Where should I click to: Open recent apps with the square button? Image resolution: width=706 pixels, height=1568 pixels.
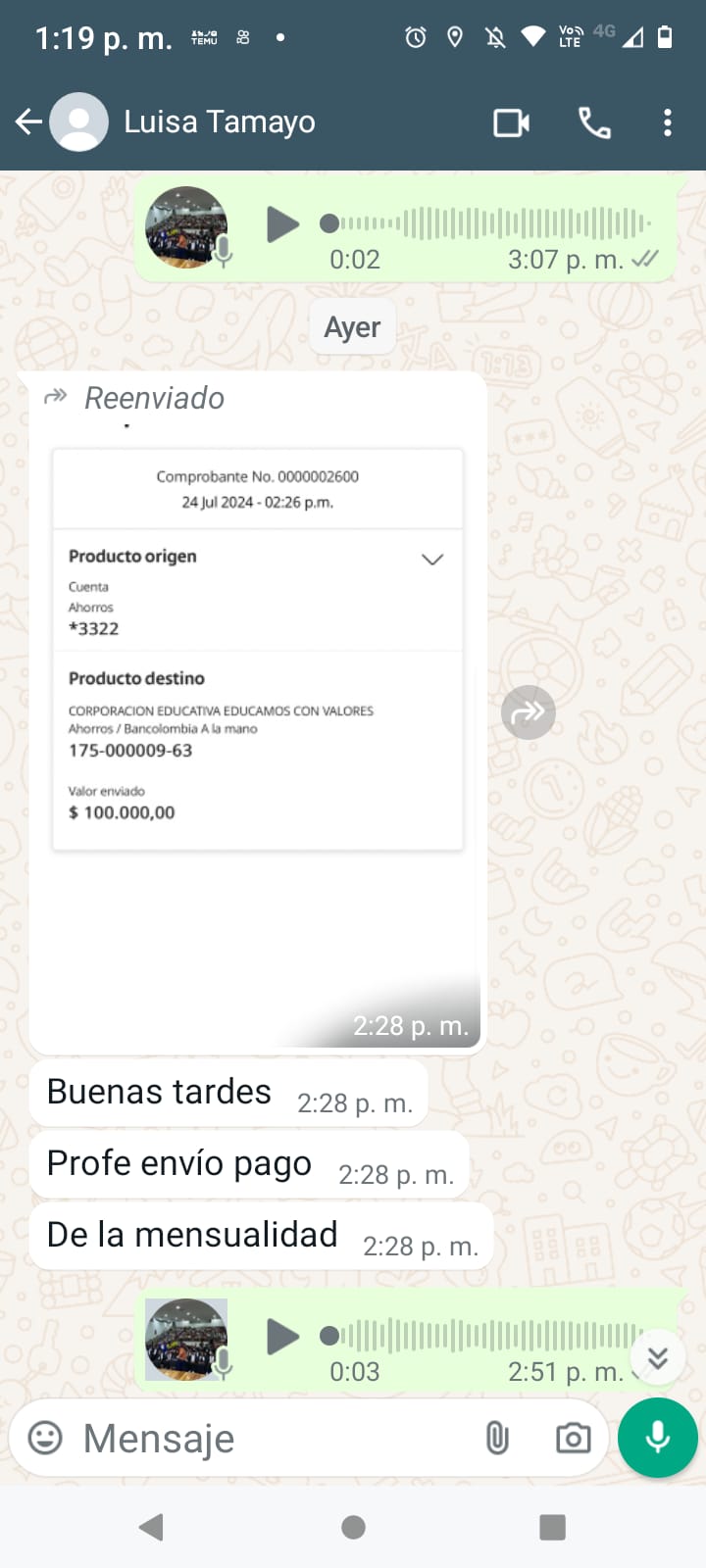(x=552, y=1527)
